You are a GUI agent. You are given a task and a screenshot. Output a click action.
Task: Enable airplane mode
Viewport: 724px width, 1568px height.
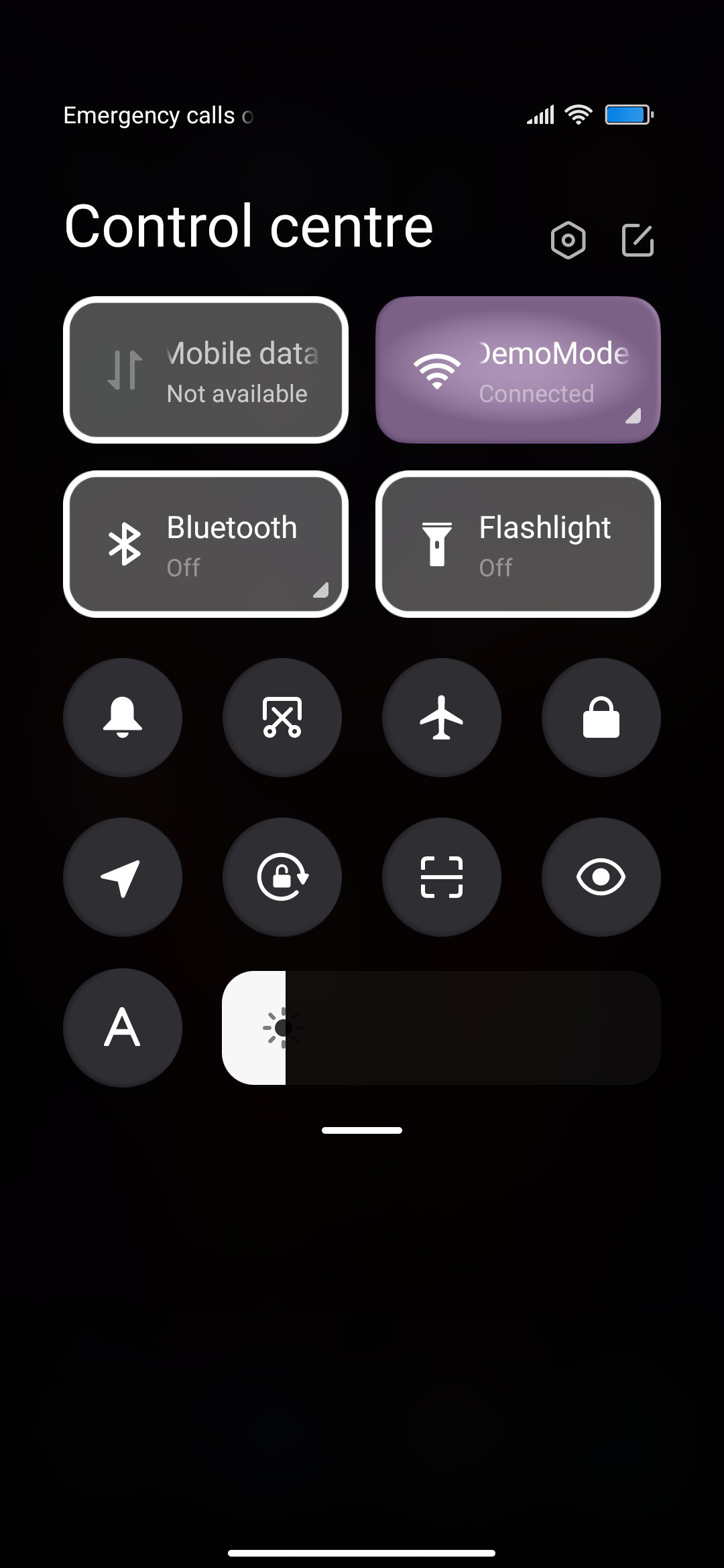[442, 718]
